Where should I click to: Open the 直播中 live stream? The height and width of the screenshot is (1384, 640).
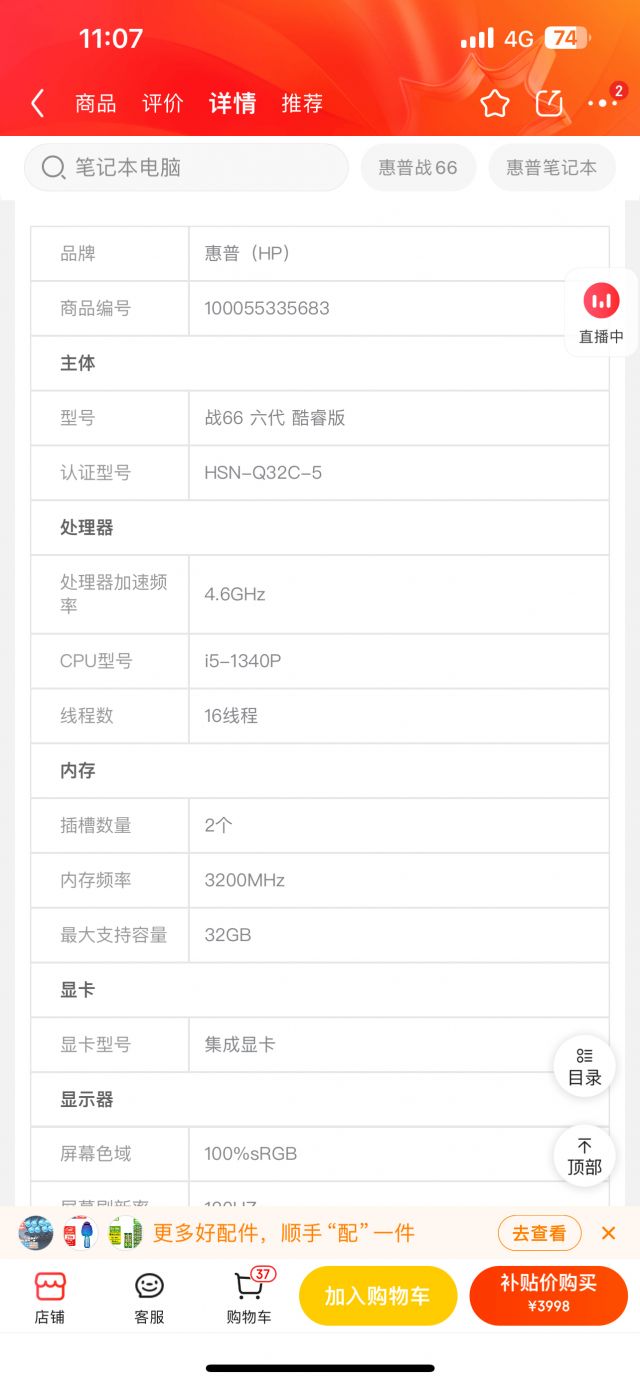[601, 312]
